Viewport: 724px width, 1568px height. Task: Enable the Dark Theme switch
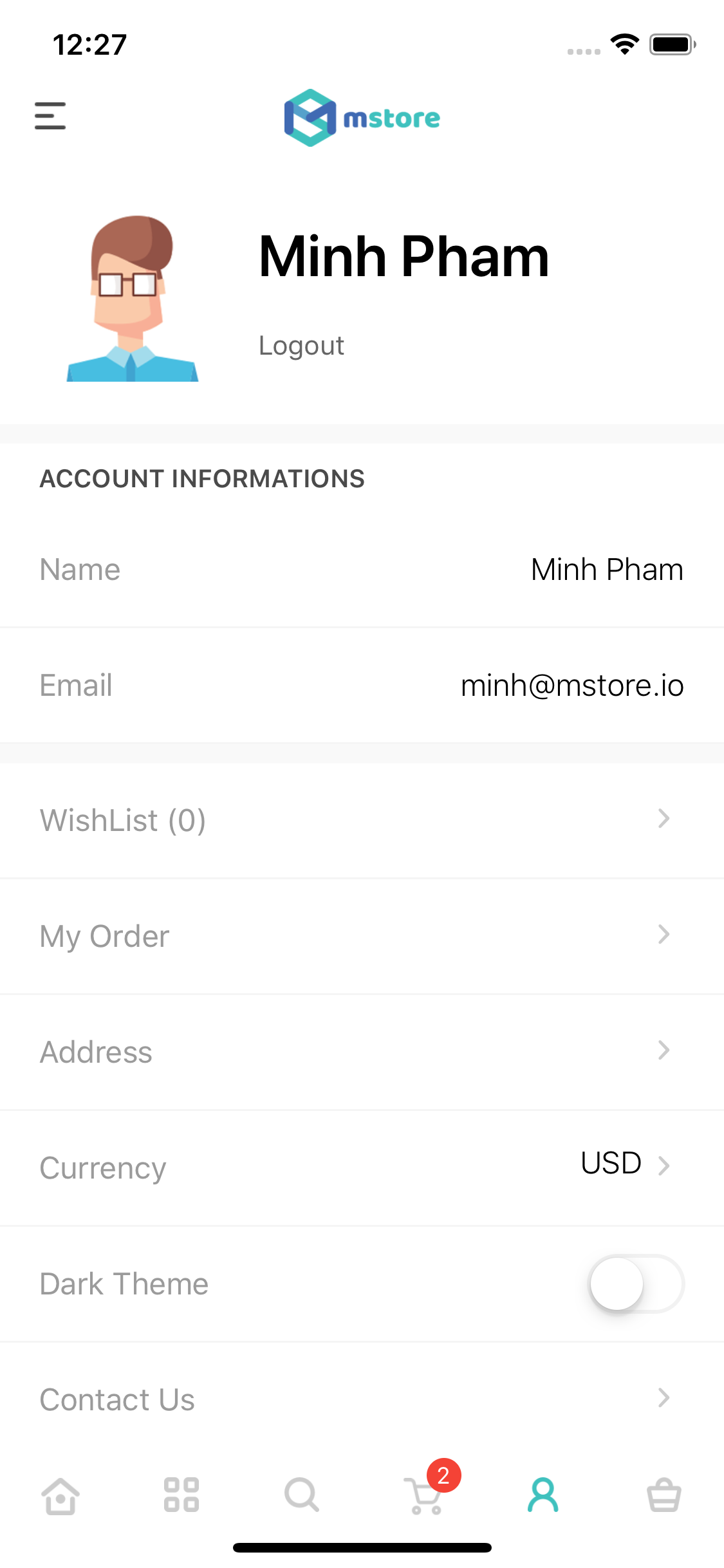[x=635, y=1283]
